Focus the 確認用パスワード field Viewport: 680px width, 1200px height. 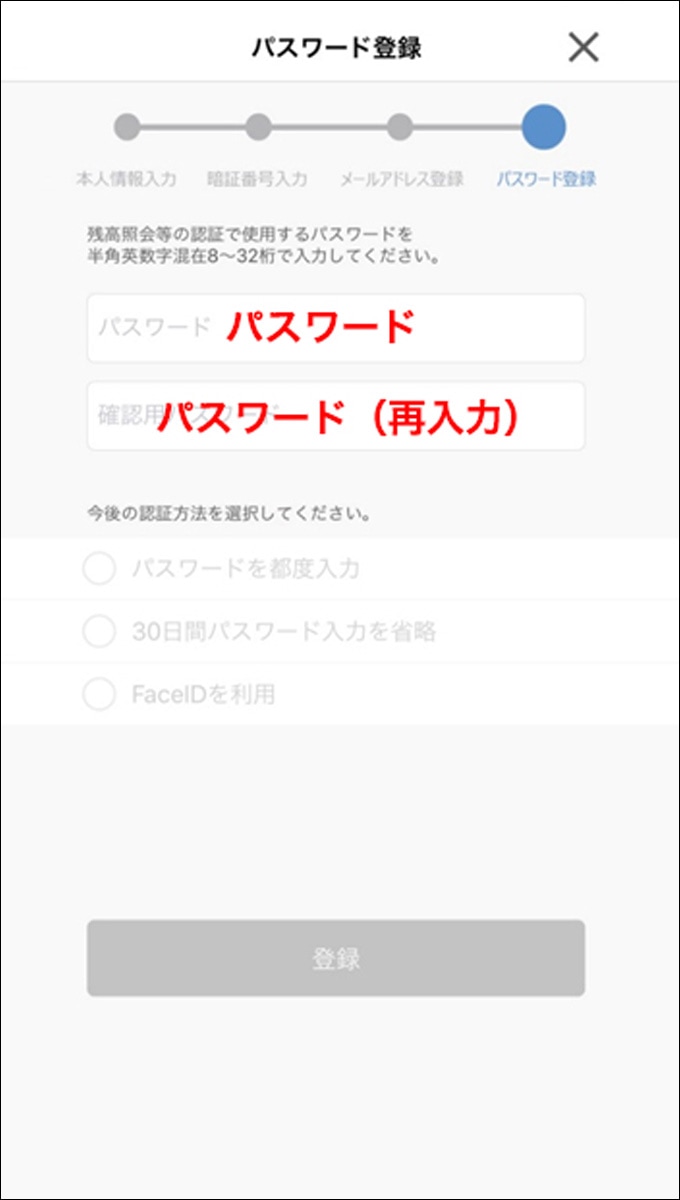335,415
